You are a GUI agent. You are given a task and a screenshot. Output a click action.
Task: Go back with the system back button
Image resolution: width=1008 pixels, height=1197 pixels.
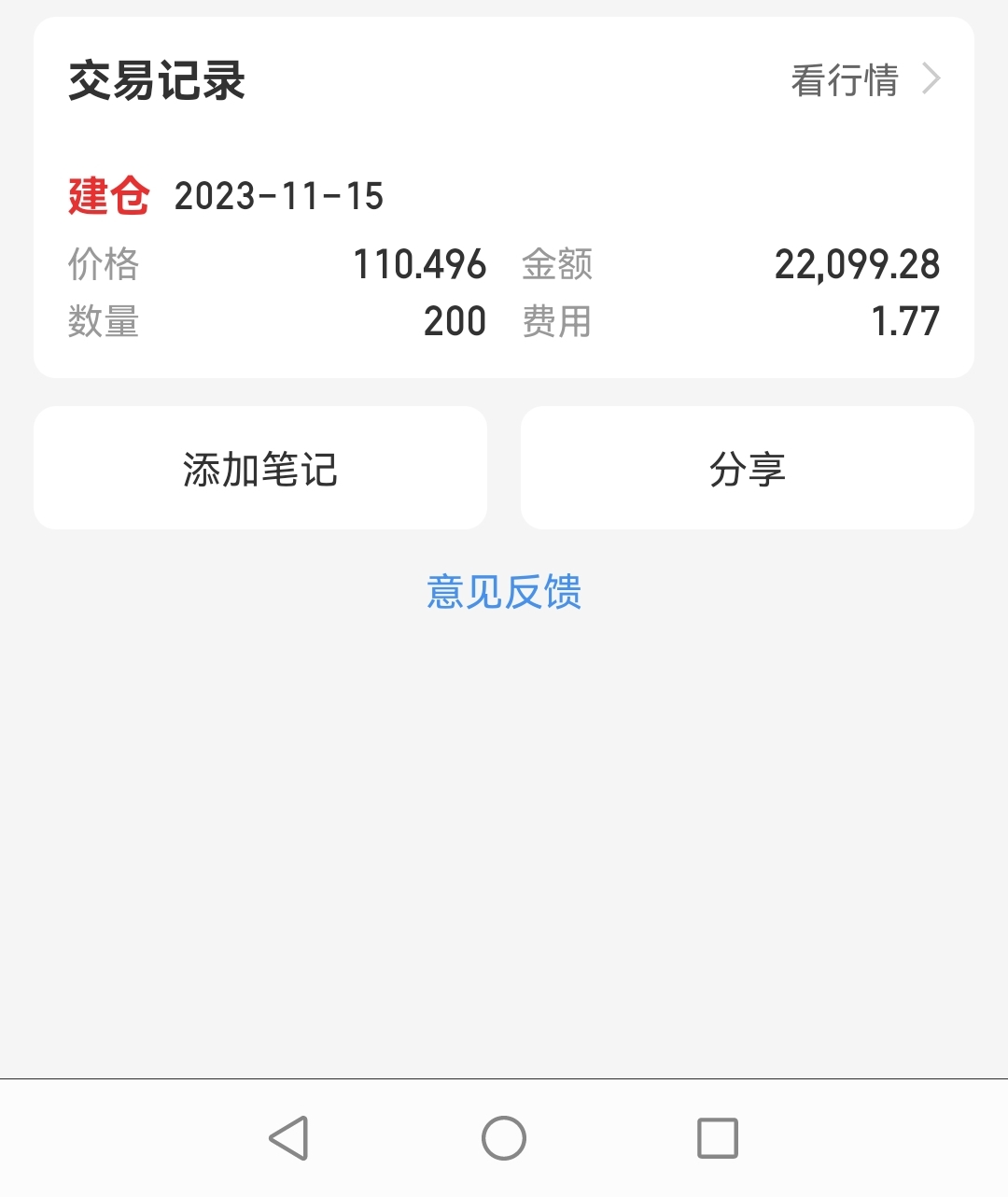(289, 1138)
